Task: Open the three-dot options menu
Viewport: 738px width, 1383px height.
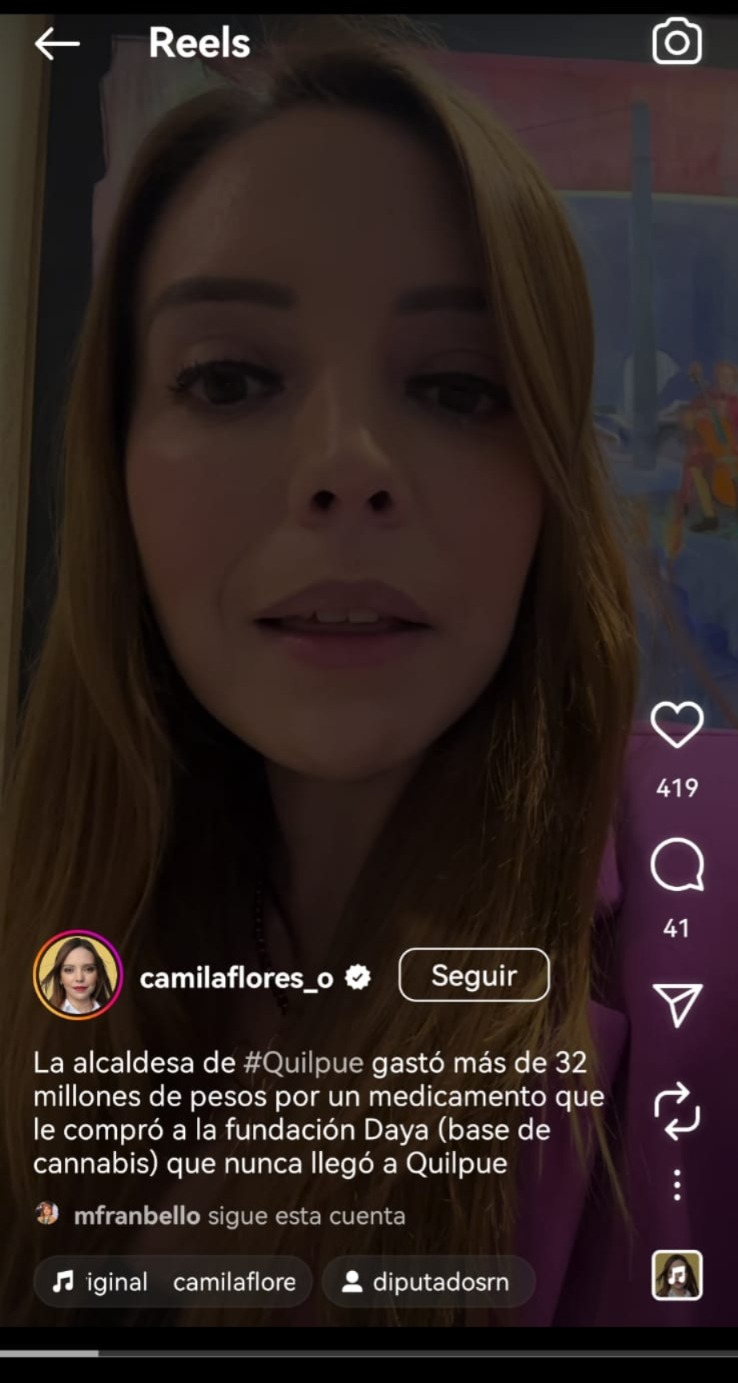Action: coord(677,1185)
